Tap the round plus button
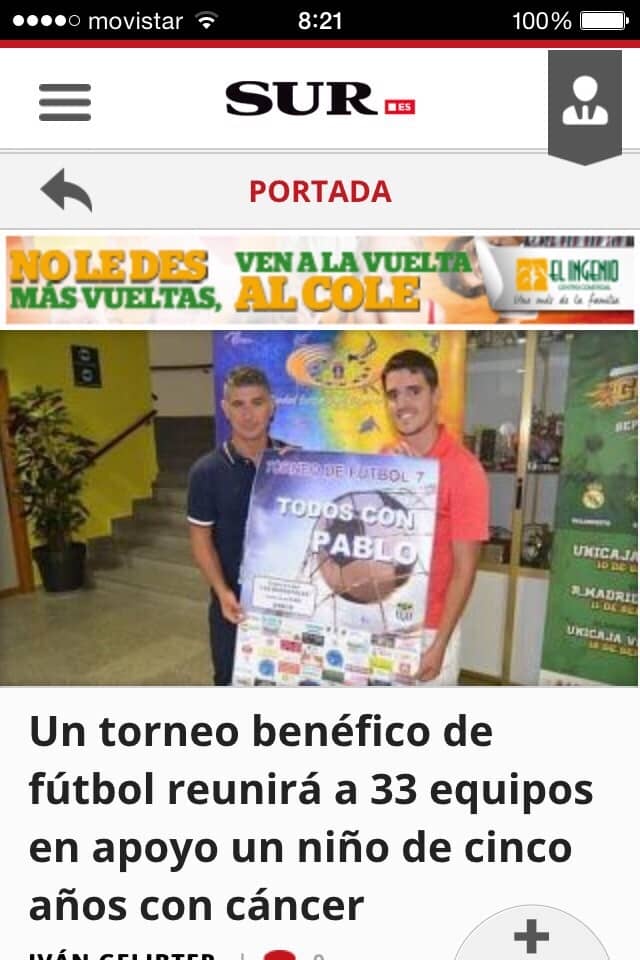The height and width of the screenshot is (960, 640). [x=531, y=938]
